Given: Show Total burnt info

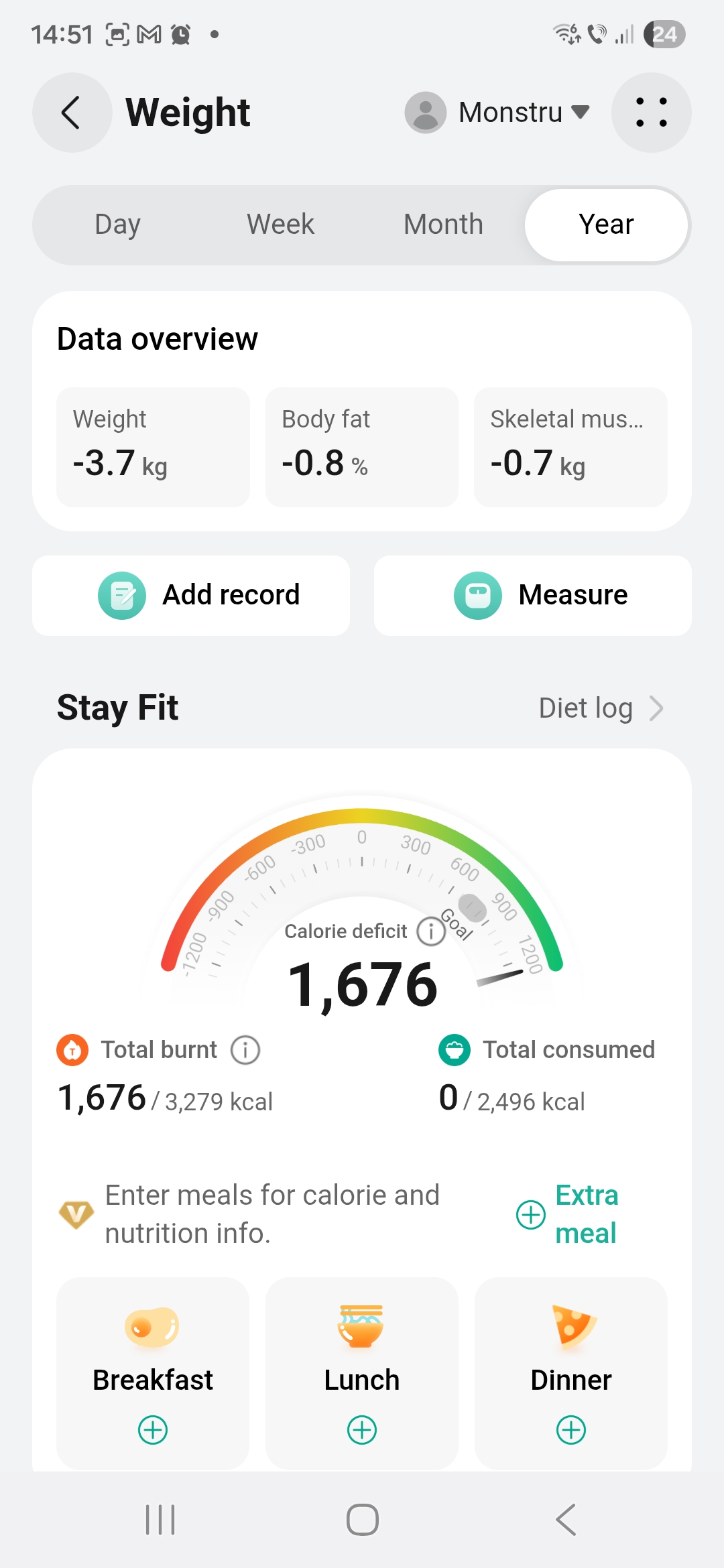Looking at the screenshot, I should tap(245, 1050).
